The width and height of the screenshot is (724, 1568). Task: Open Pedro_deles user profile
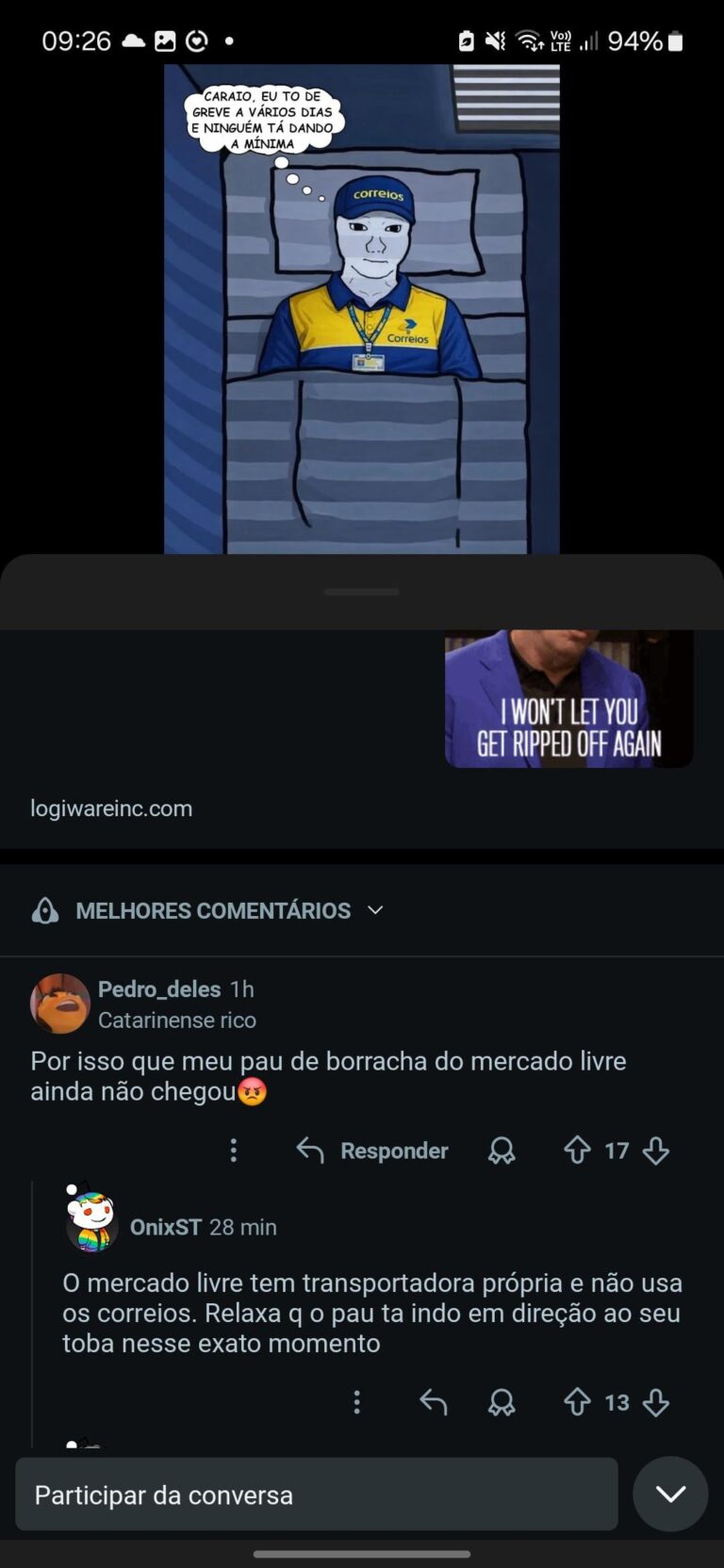click(158, 989)
